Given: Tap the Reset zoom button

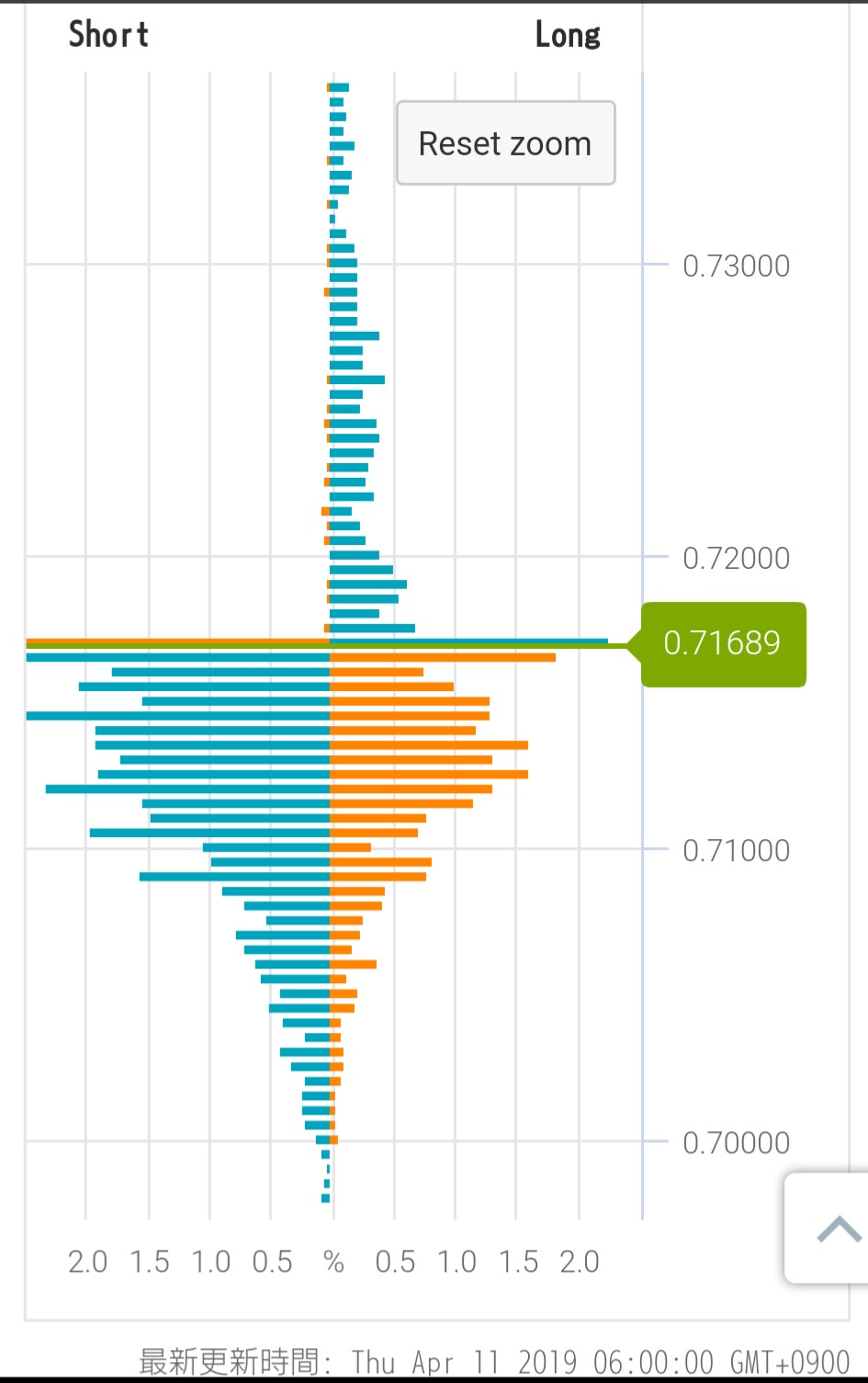Looking at the screenshot, I should pos(505,143).
